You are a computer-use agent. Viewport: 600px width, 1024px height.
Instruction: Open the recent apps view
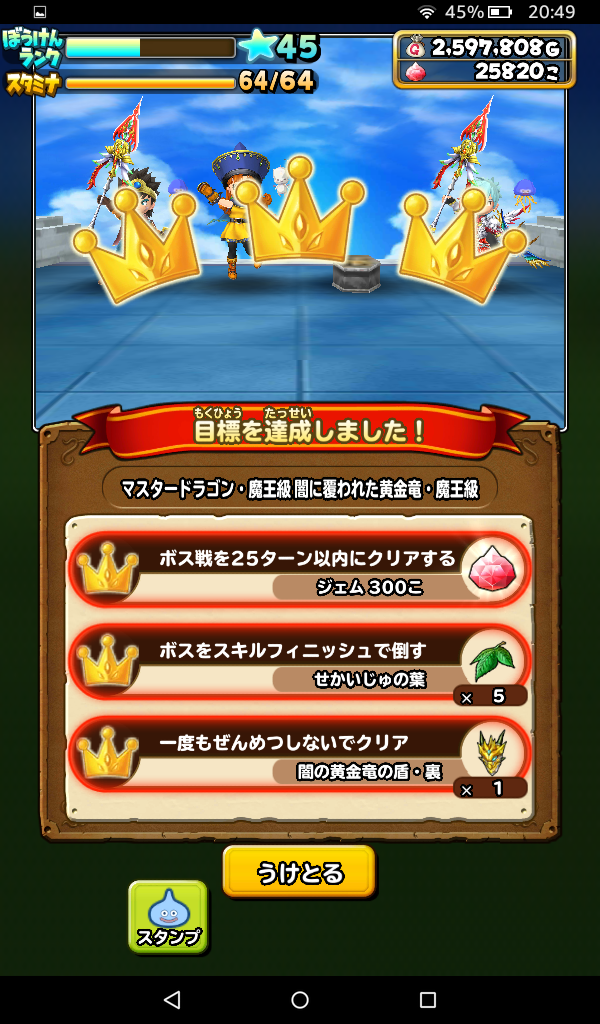428,1000
